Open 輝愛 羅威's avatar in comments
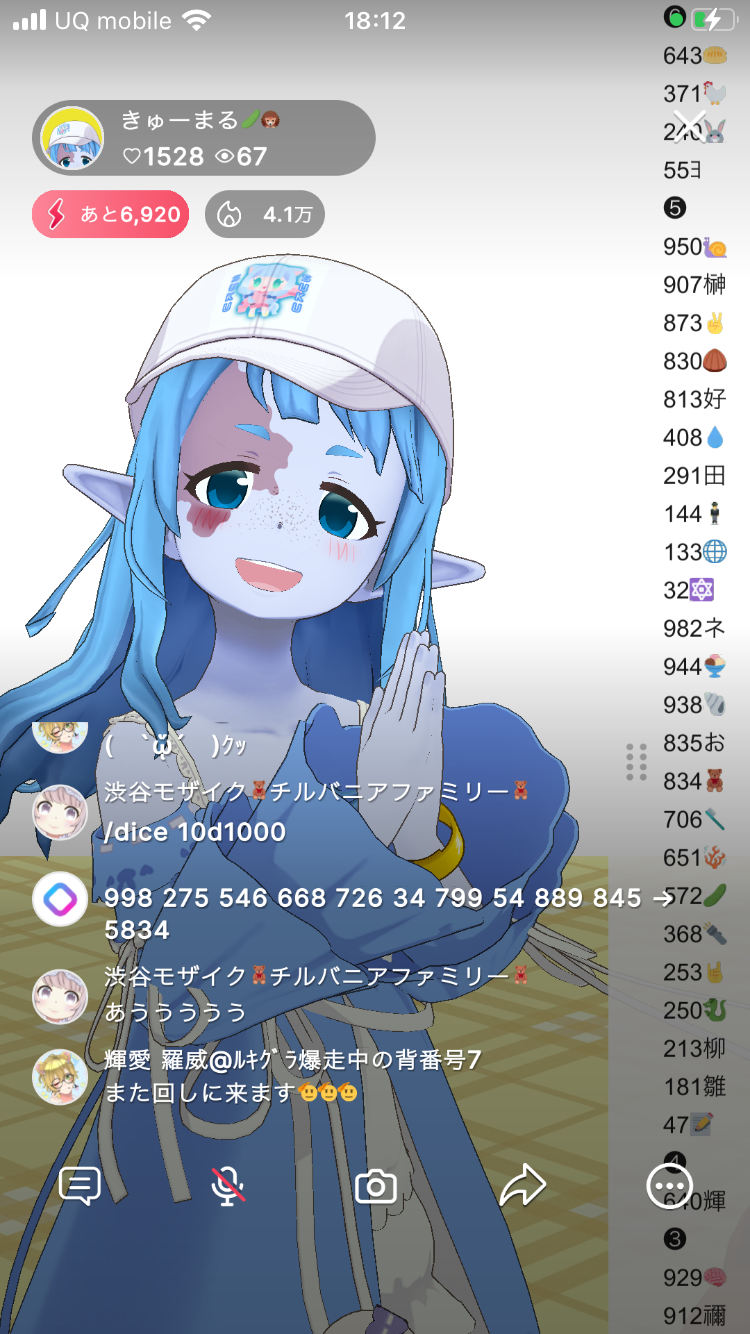750x1334 pixels. point(60,1076)
